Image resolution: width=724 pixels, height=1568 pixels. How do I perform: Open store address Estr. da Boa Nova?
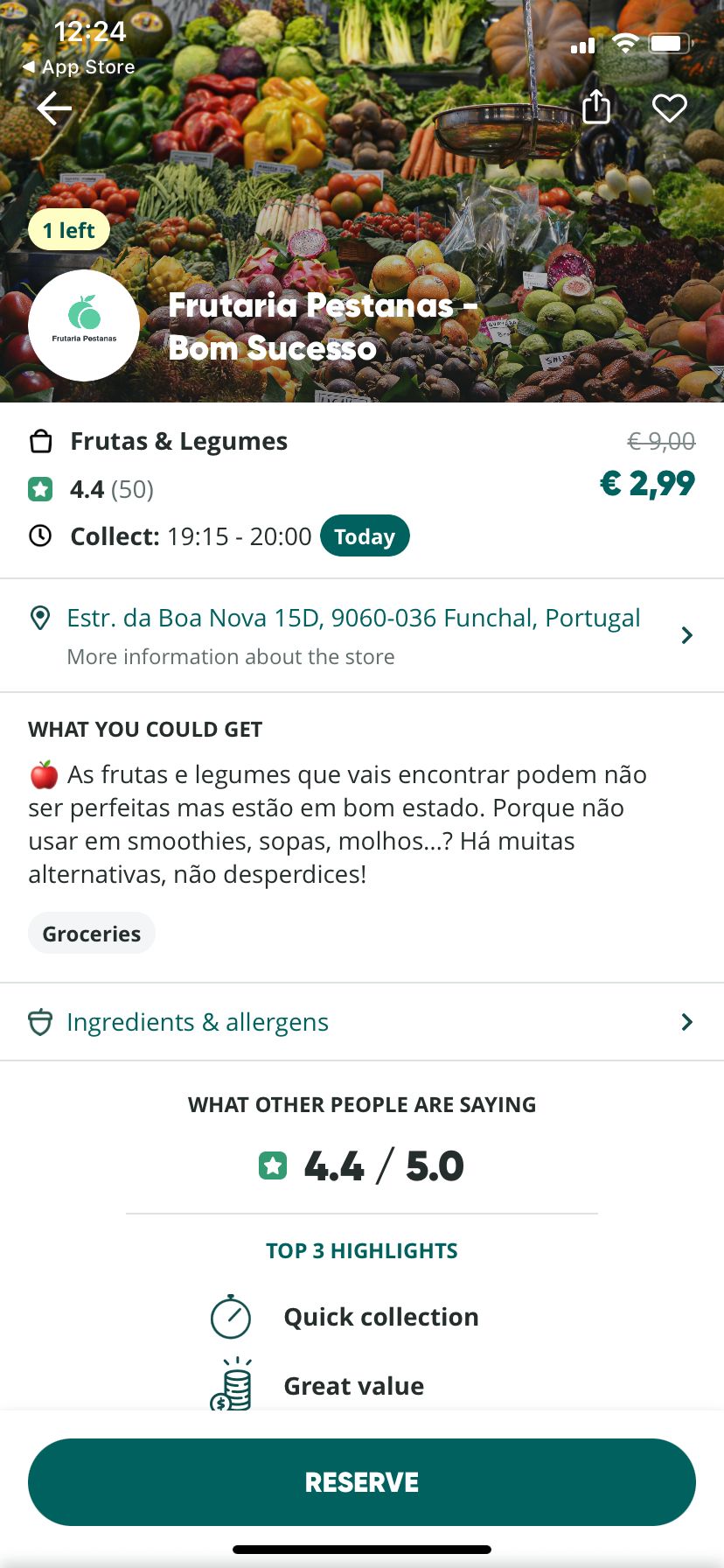point(353,619)
